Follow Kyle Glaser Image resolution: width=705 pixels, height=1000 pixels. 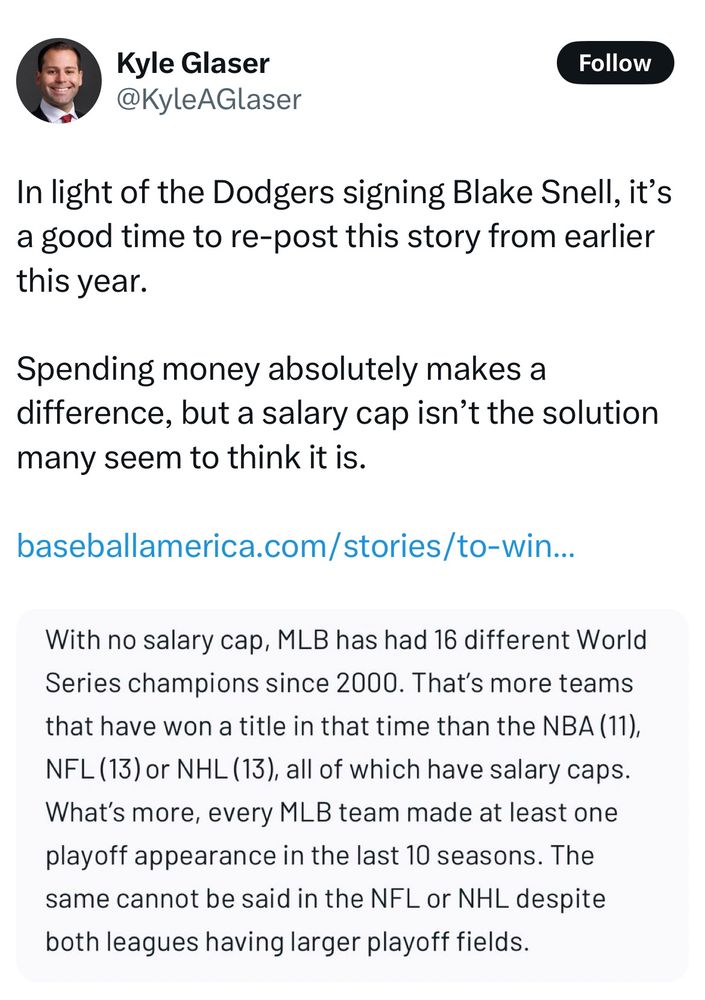615,63
